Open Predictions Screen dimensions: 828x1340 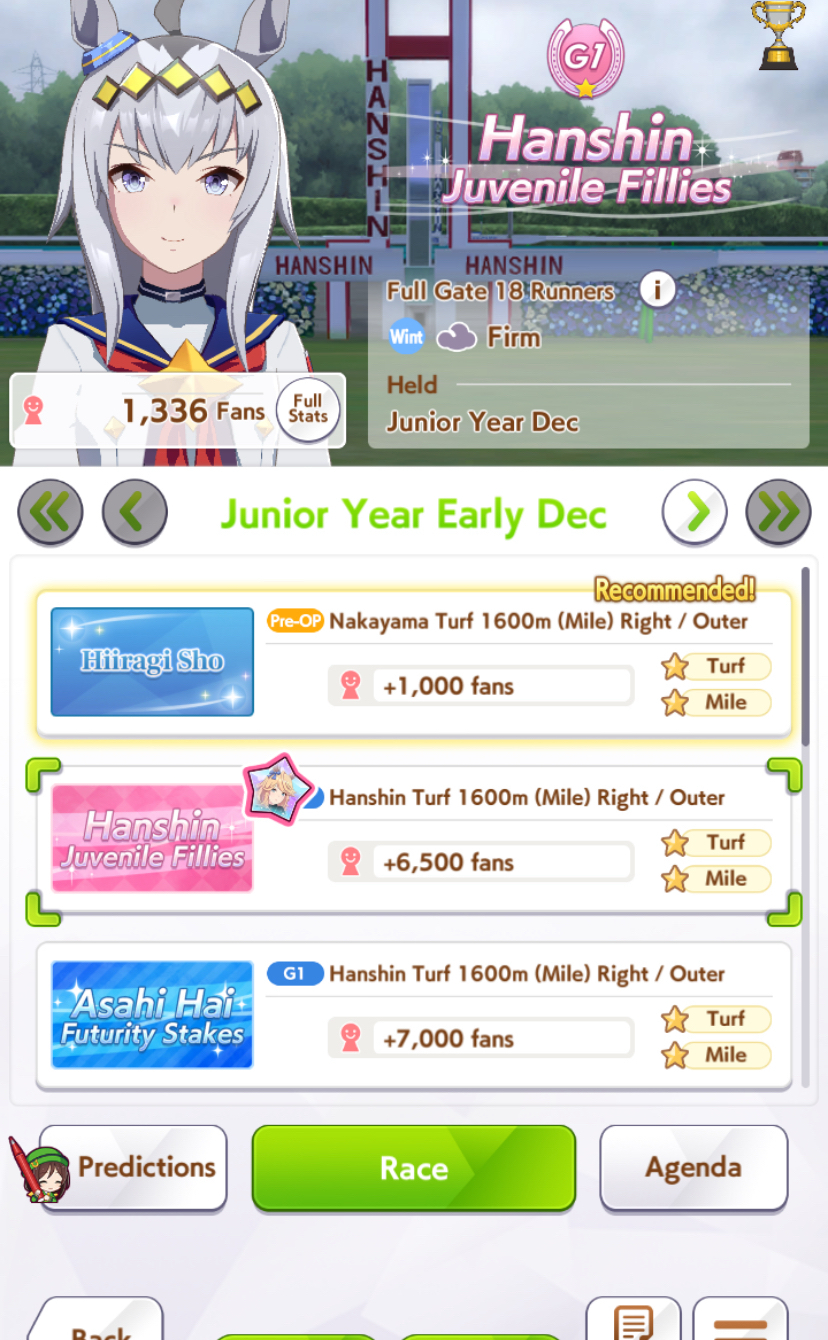click(x=135, y=1167)
